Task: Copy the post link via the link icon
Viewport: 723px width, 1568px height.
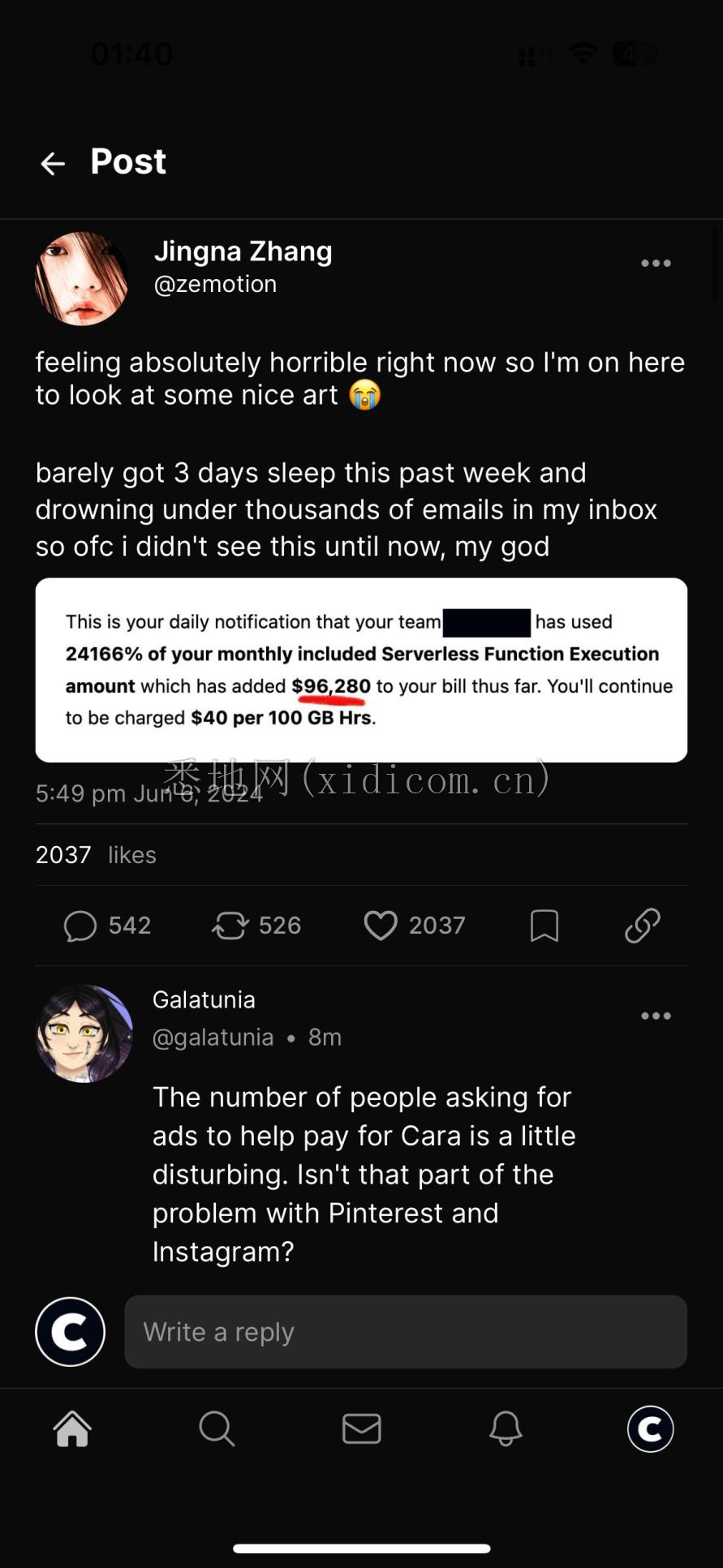Action: point(641,925)
